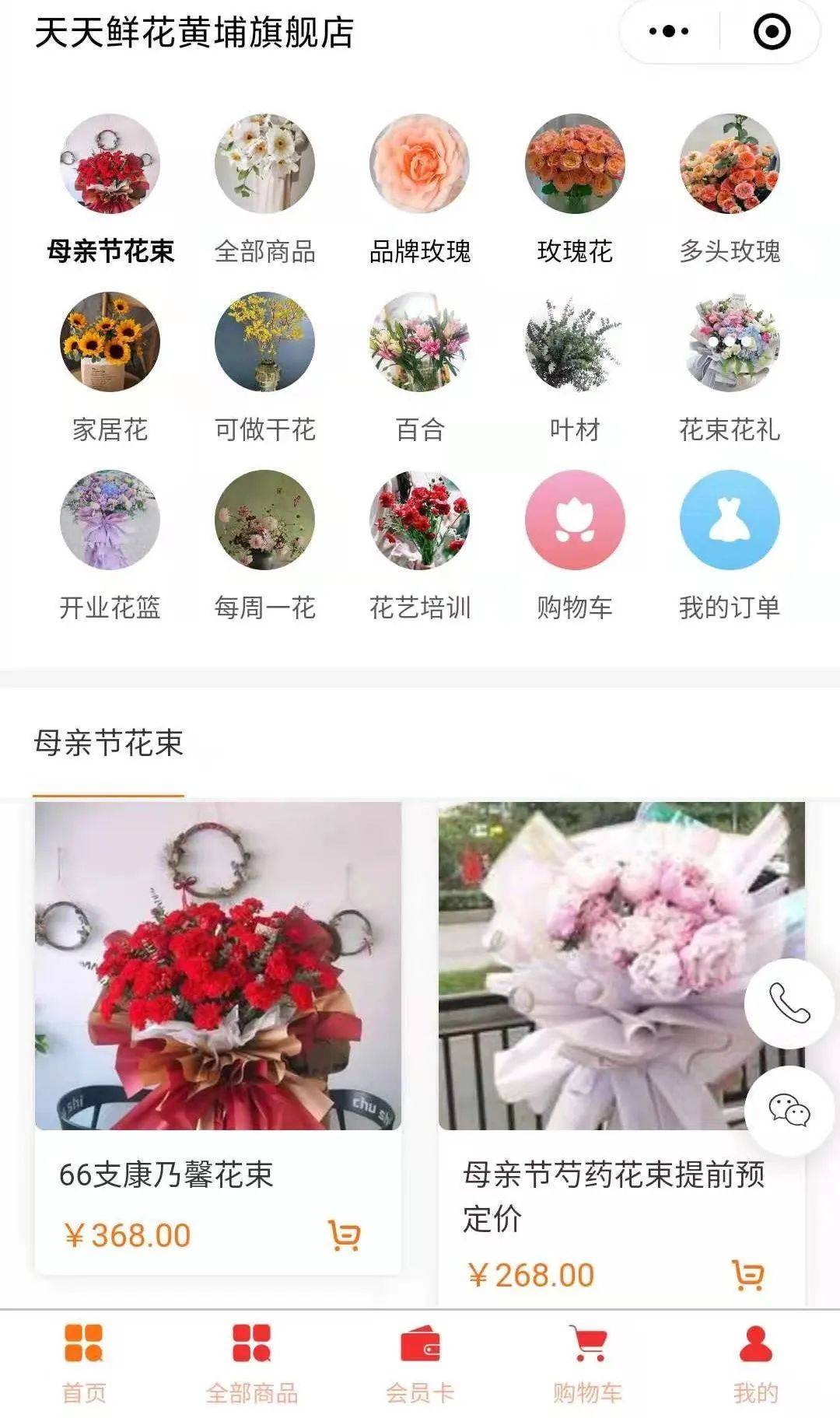Add 66支康乃馨花束 to cart
Viewport: 840px width, 1418px height.
click(x=344, y=1235)
